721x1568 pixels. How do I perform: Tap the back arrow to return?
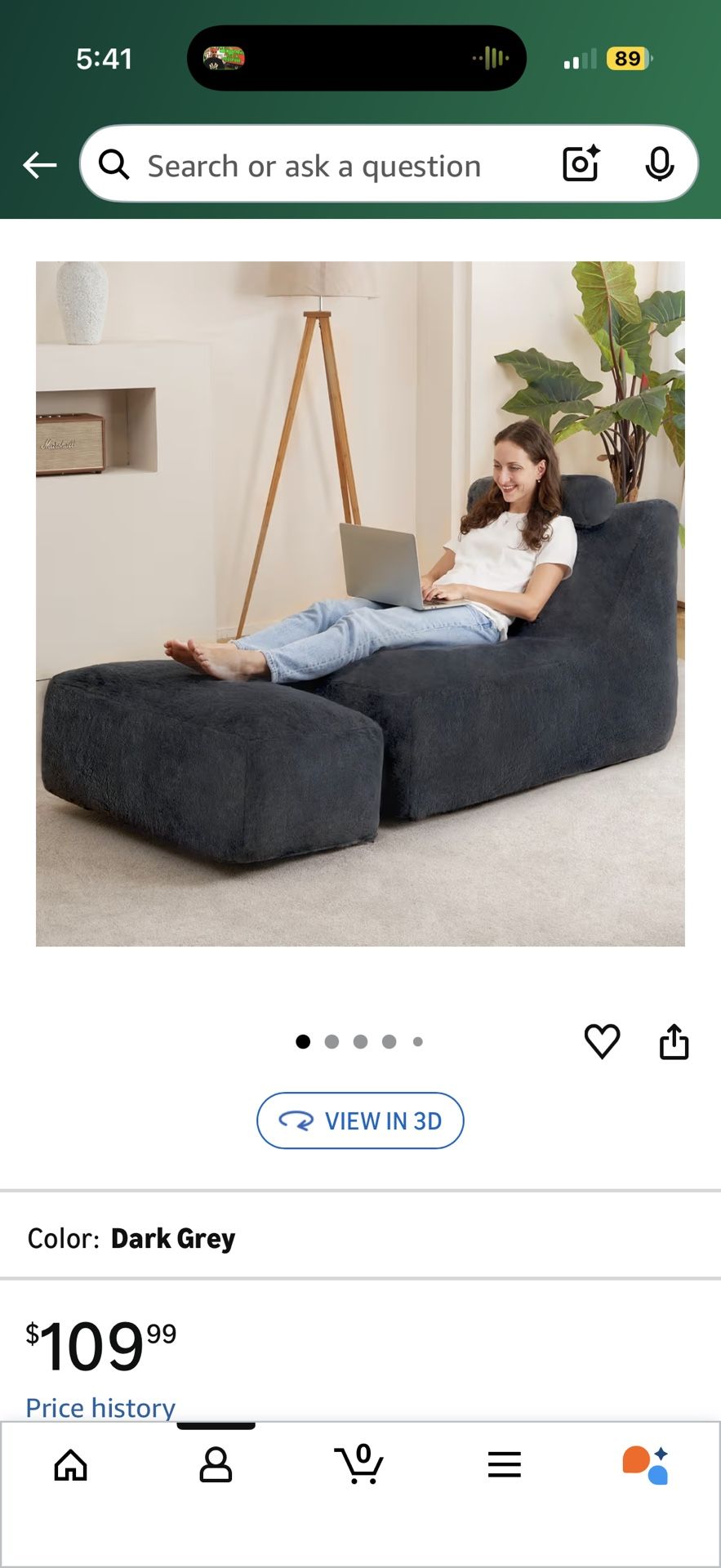(38, 164)
